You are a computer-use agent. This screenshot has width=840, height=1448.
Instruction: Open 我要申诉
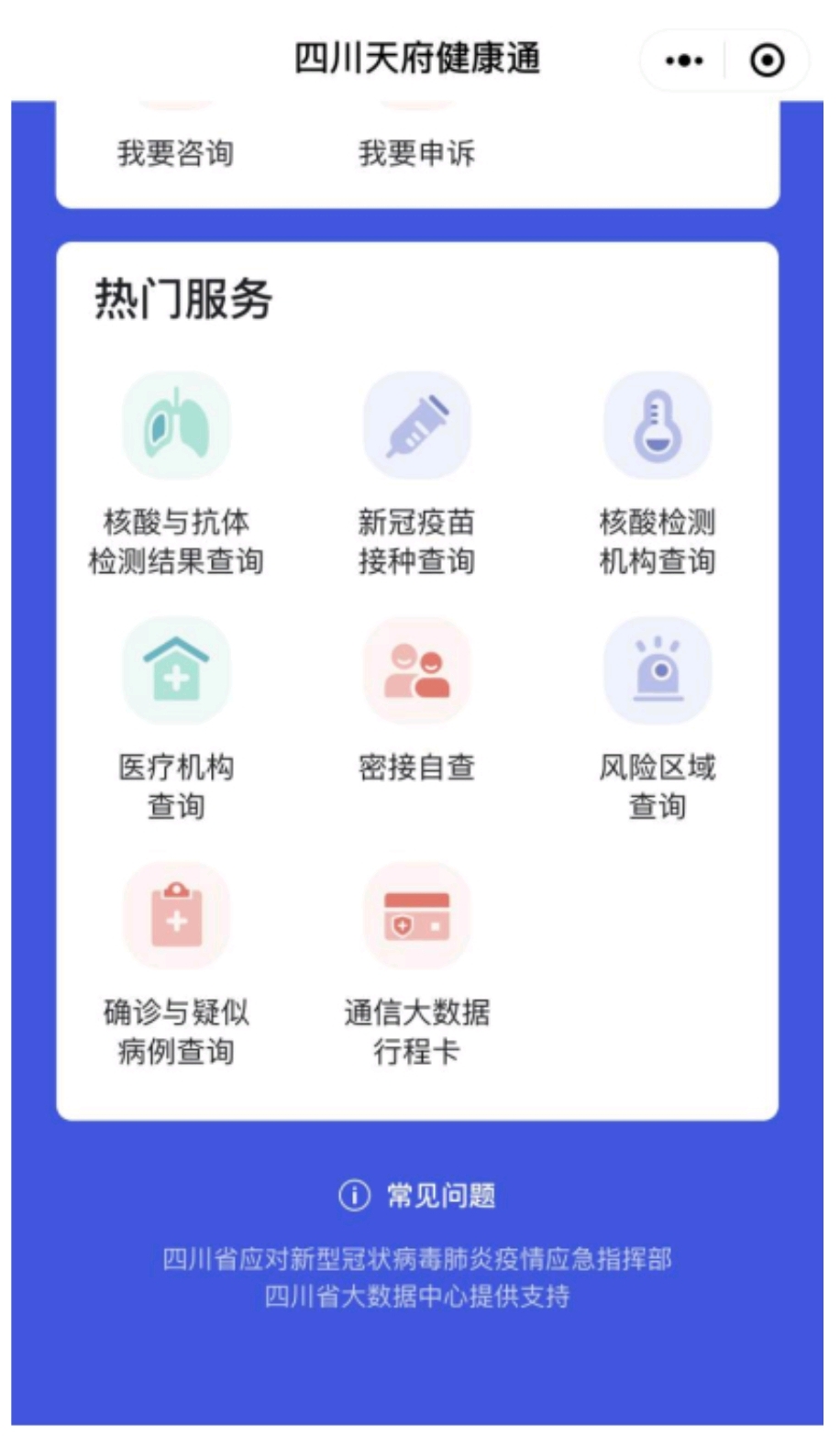pos(416,152)
